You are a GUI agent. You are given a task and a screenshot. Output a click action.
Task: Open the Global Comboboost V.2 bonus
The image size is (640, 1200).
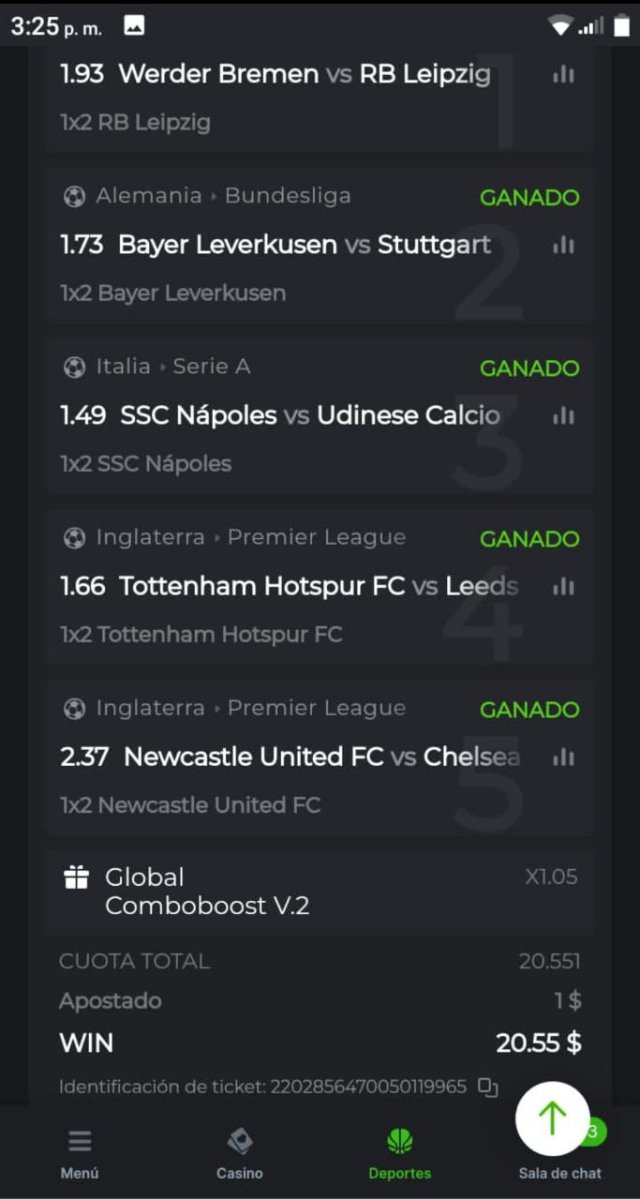207,891
